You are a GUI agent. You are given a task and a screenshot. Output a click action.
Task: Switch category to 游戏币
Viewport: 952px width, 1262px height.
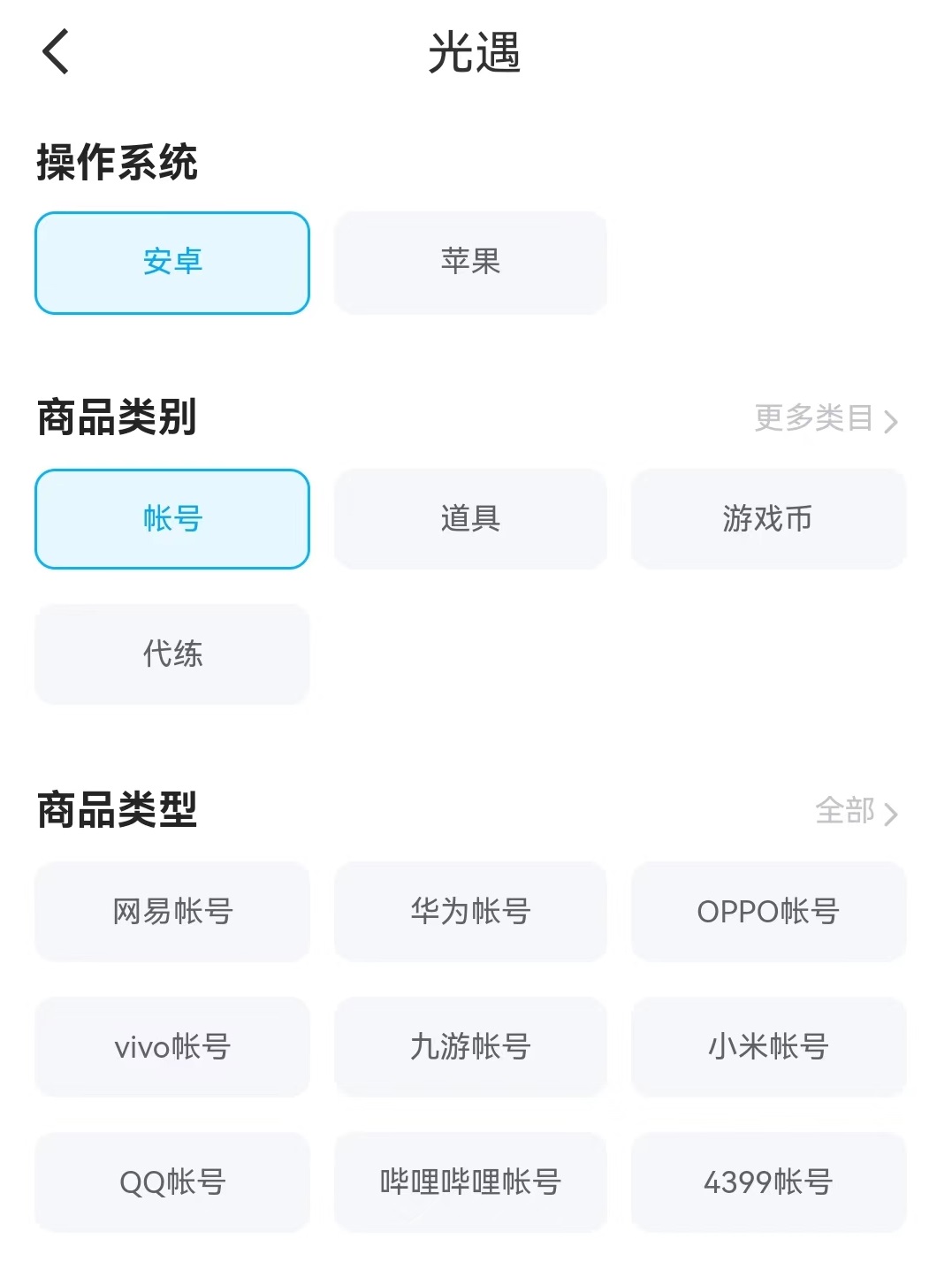click(768, 519)
